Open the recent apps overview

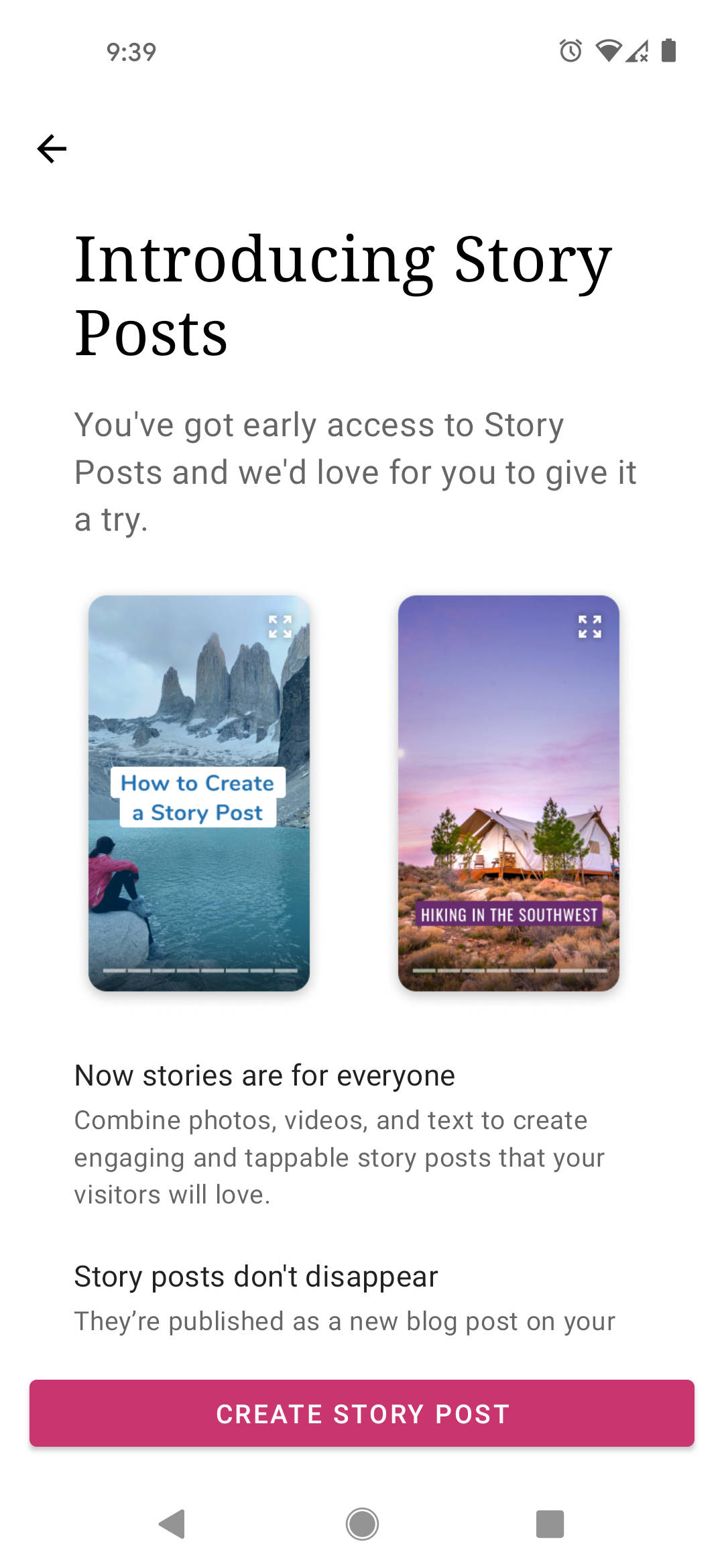[550, 1524]
